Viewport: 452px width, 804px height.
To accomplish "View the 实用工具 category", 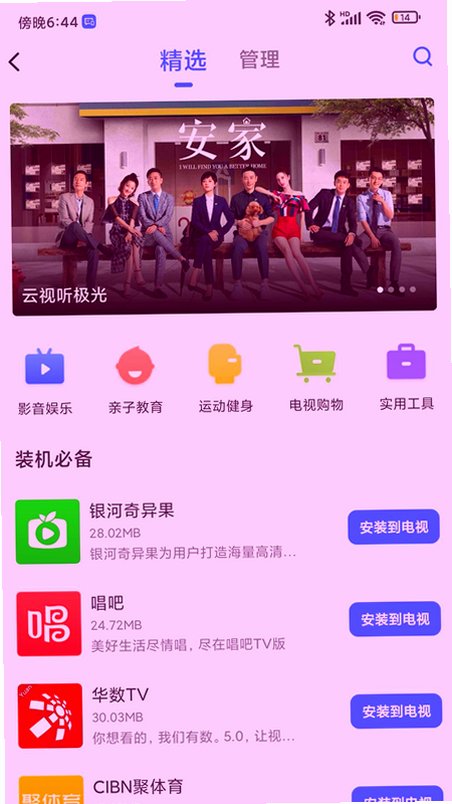I will tap(407, 377).
